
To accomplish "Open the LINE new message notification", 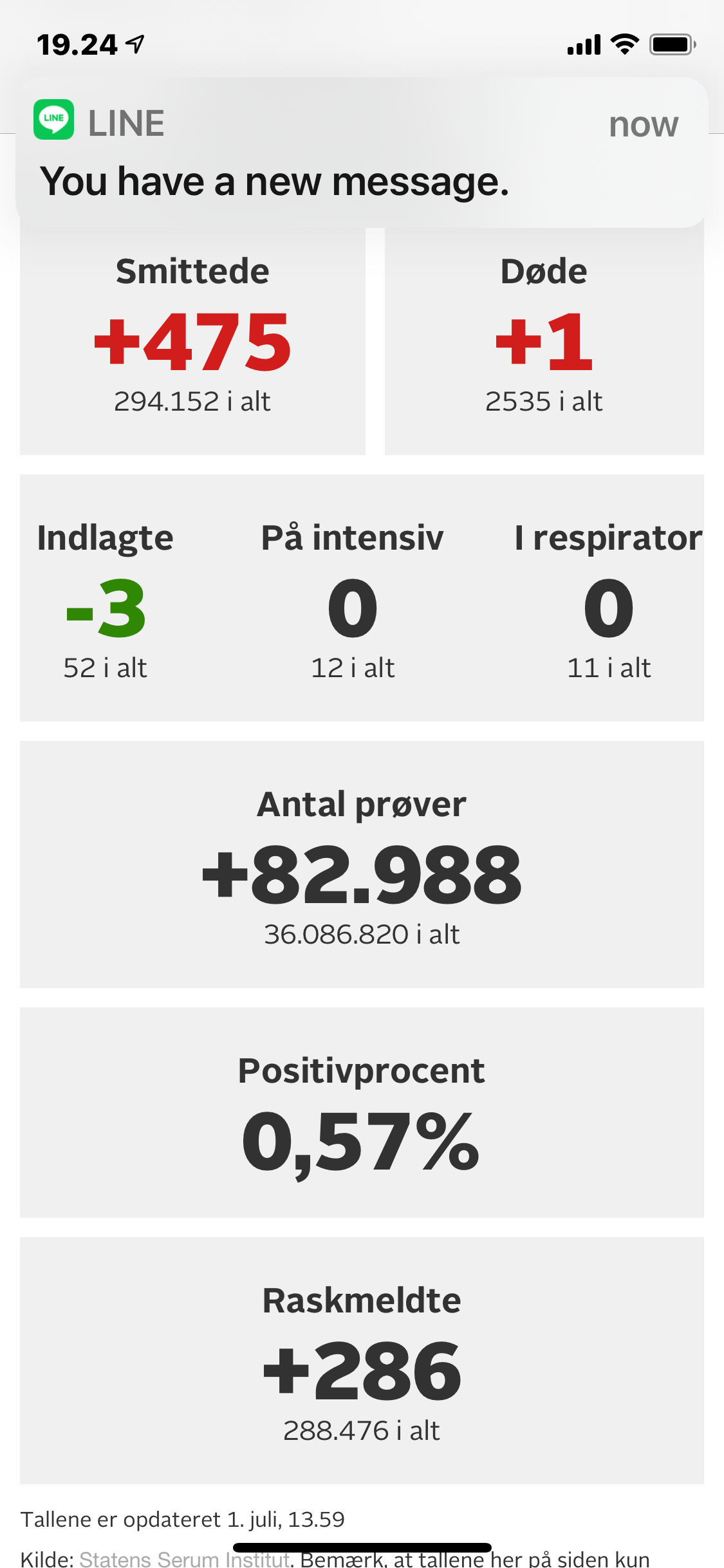I will pyautogui.click(x=362, y=153).
